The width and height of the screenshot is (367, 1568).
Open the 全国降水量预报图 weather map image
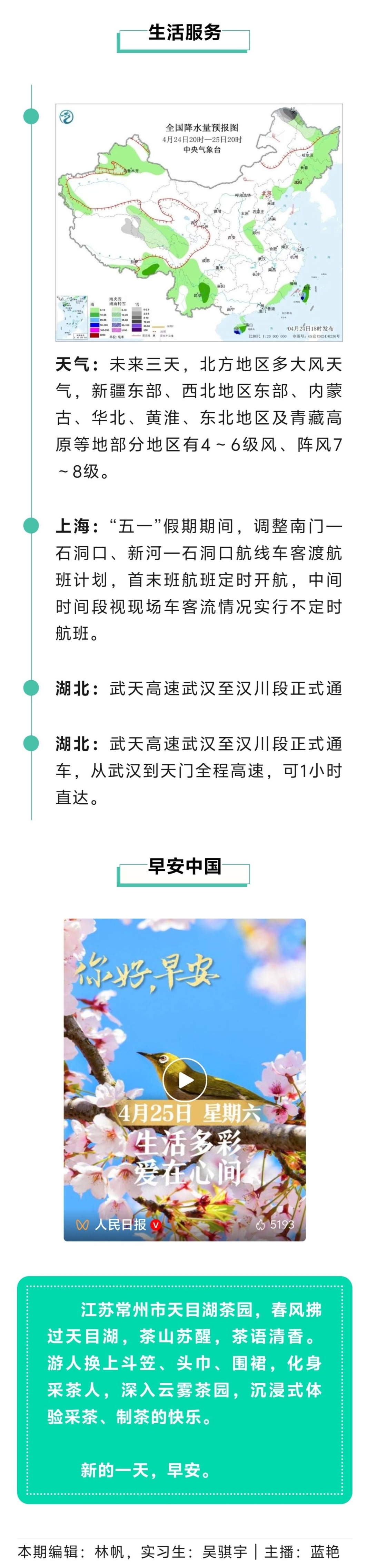pos(199,223)
